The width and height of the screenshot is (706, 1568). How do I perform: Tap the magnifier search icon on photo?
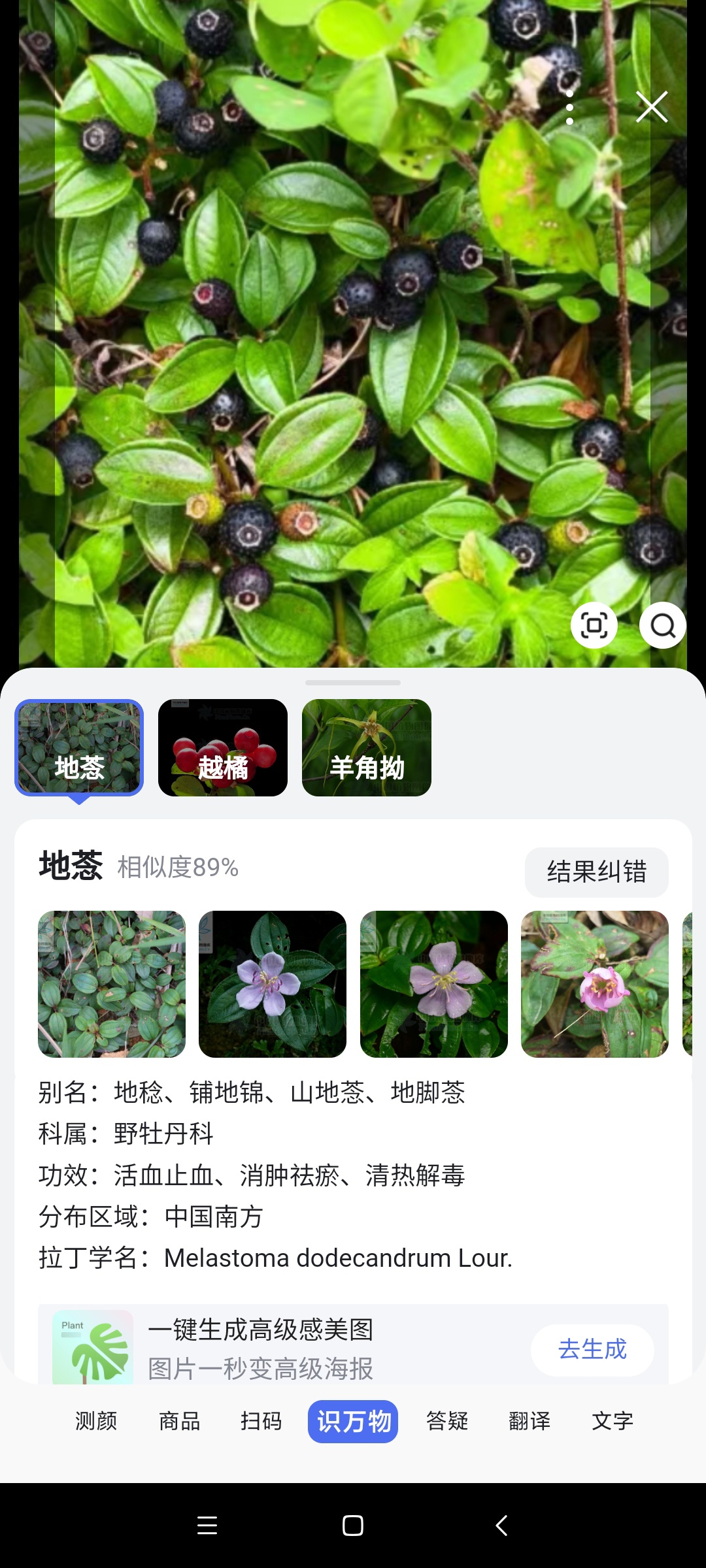(x=662, y=625)
